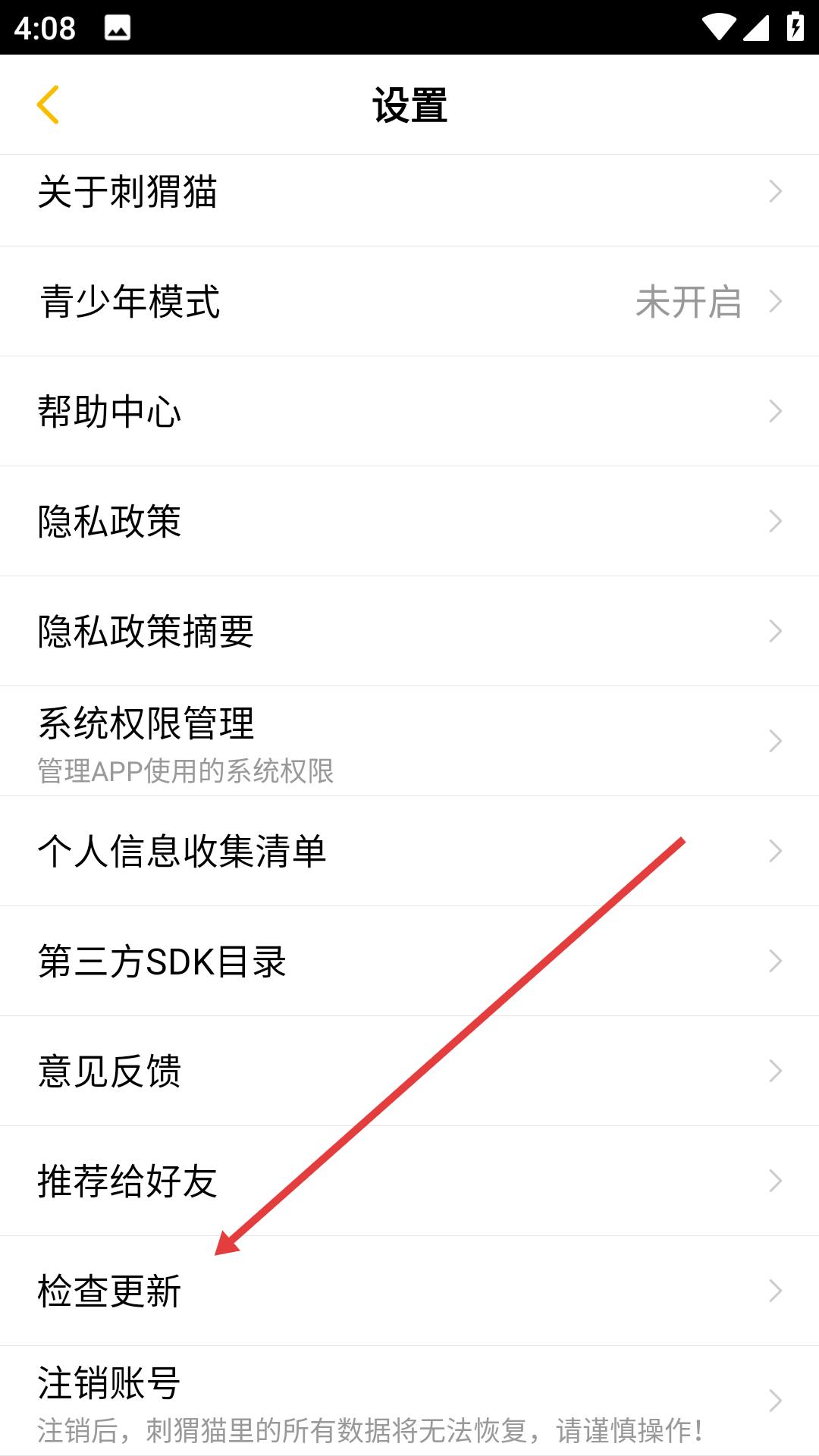Image resolution: width=819 pixels, height=1456 pixels.
Task: Open 青少年模式 settings
Action: [x=409, y=302]
